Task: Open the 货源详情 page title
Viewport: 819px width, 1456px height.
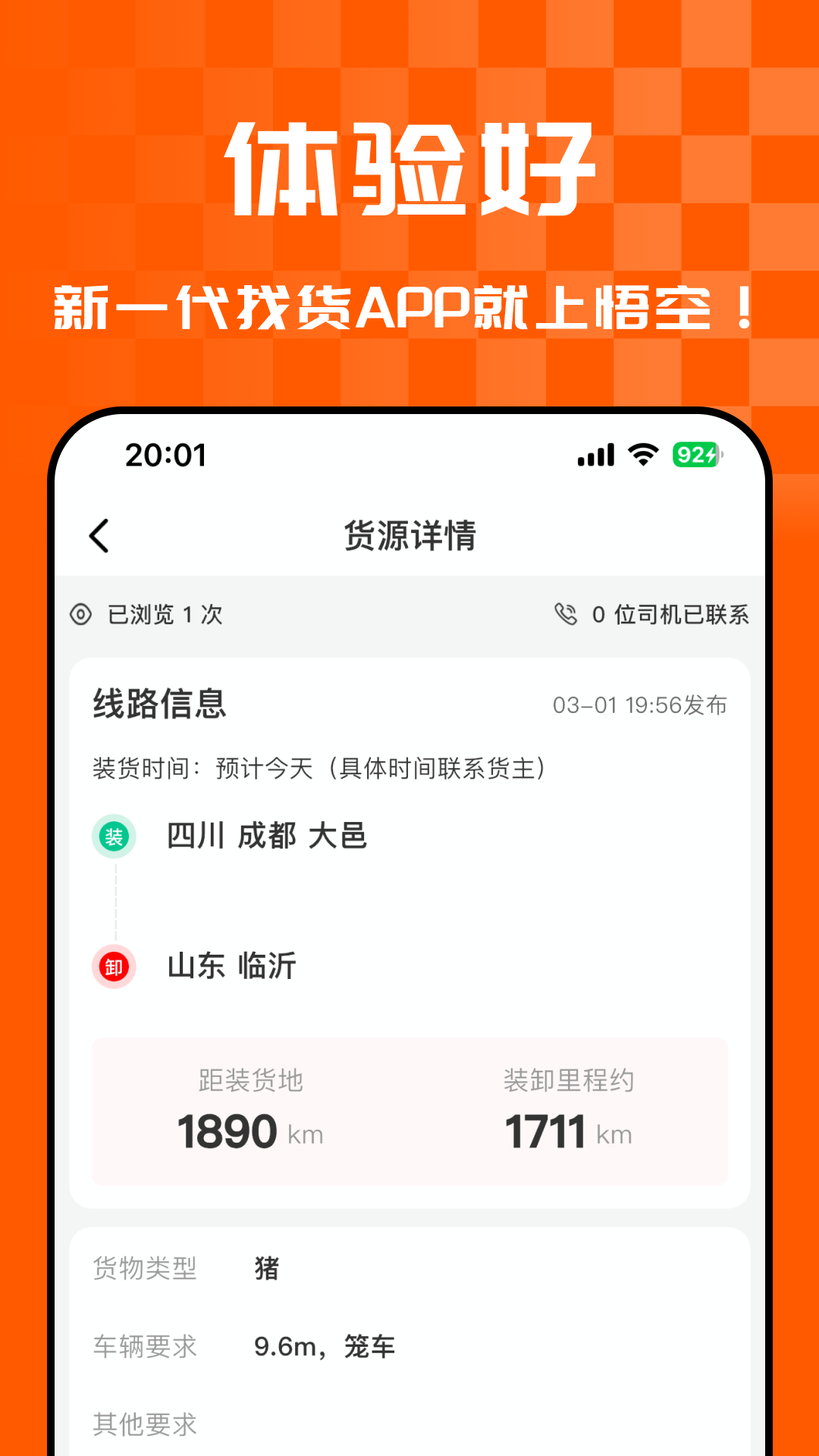Action: pyautogui.click(x=409, y=534)
